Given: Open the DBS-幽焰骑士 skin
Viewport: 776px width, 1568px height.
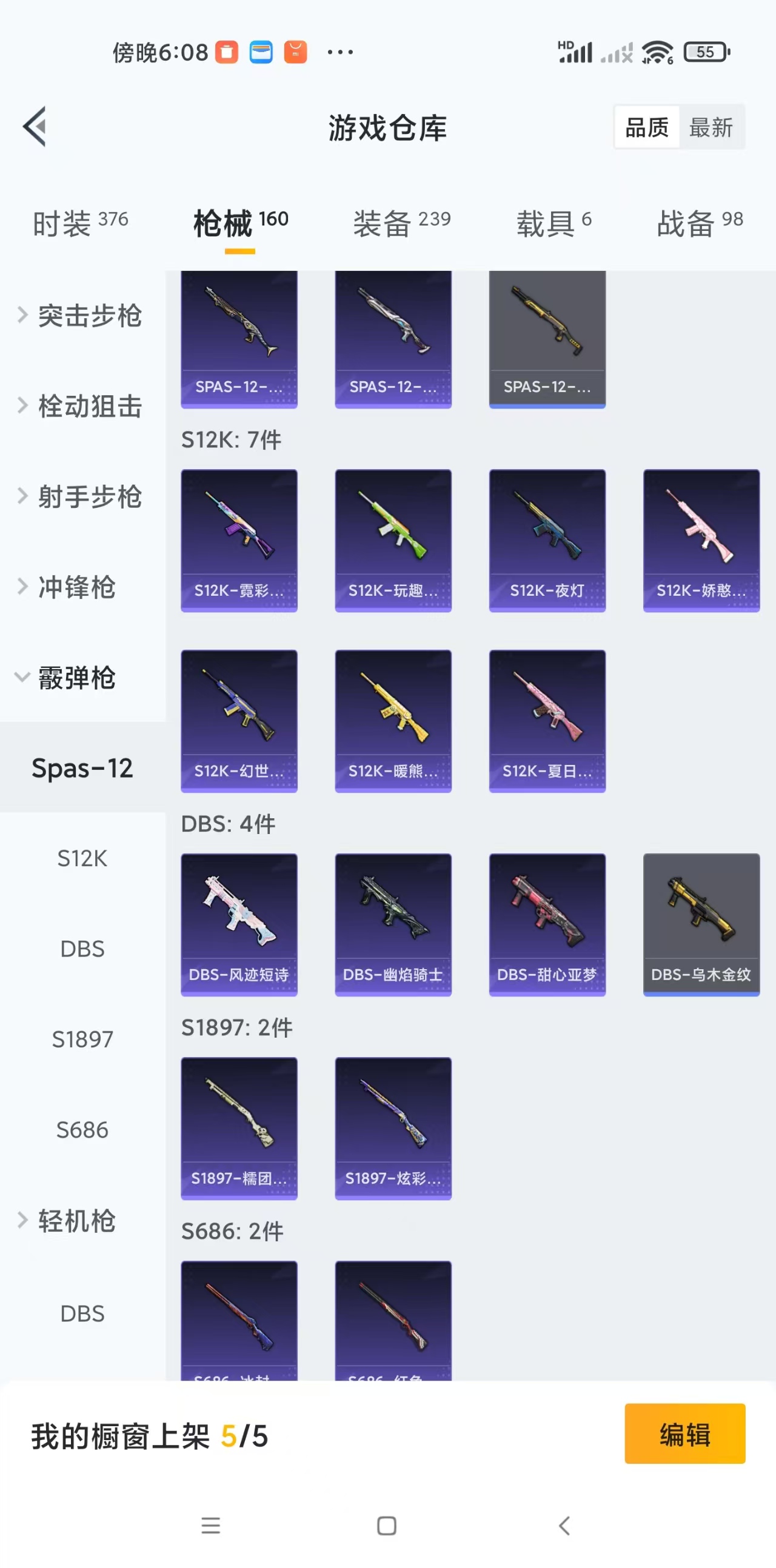Looking at the screenshot, I should (393, 924).
